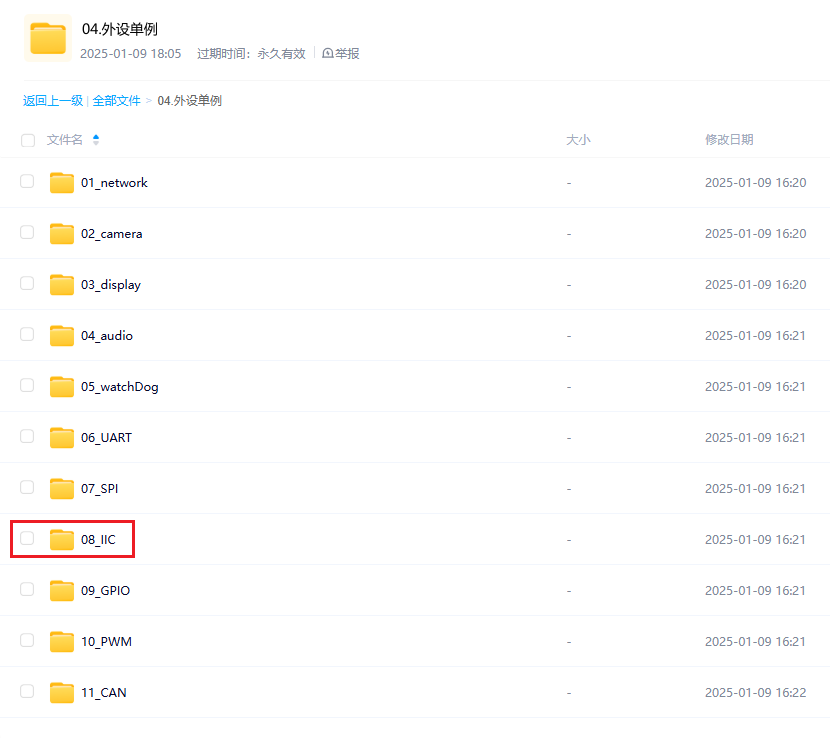This screenshot has width=830, height=738.
Task: Open the 08_IIC folder
Action: [x=98, y=540]
